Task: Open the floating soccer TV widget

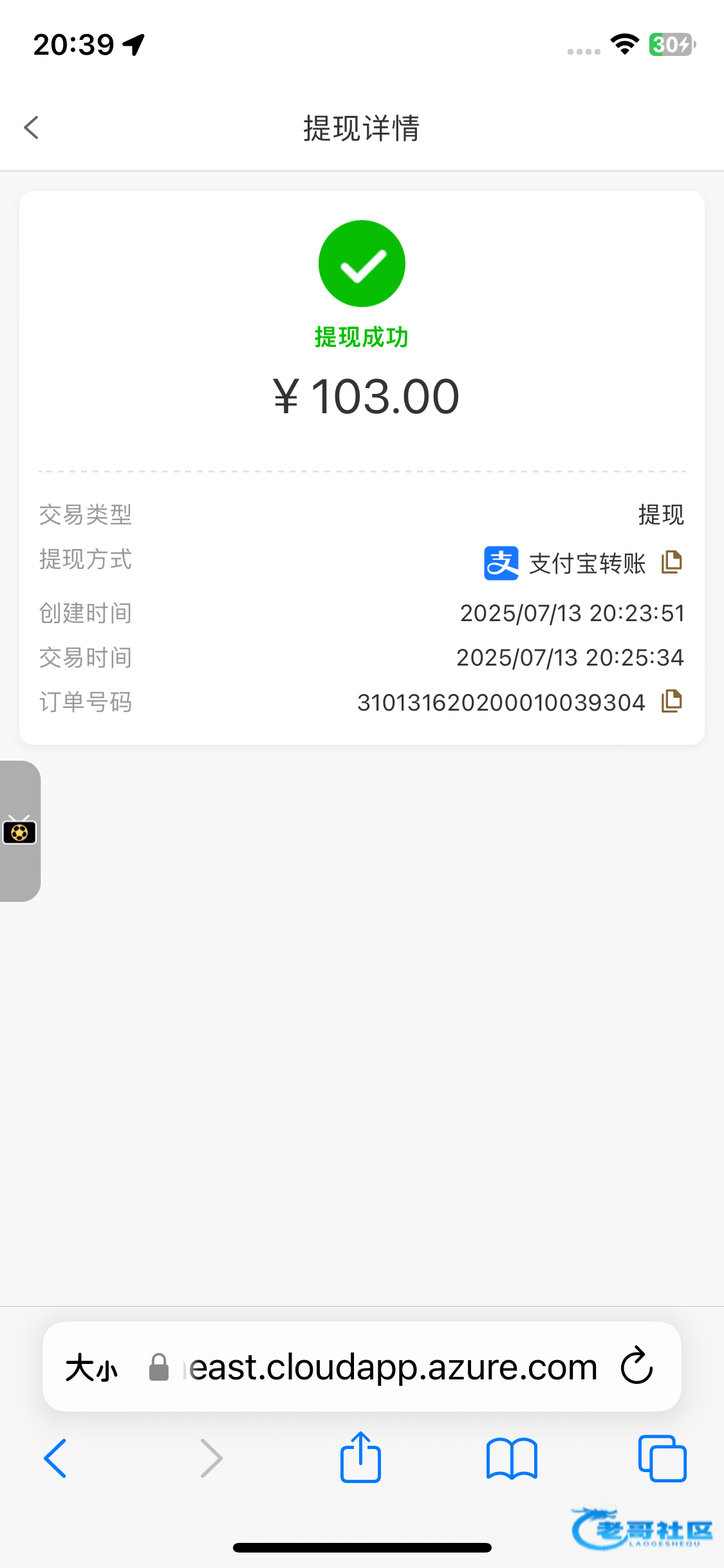Action: 20,831
